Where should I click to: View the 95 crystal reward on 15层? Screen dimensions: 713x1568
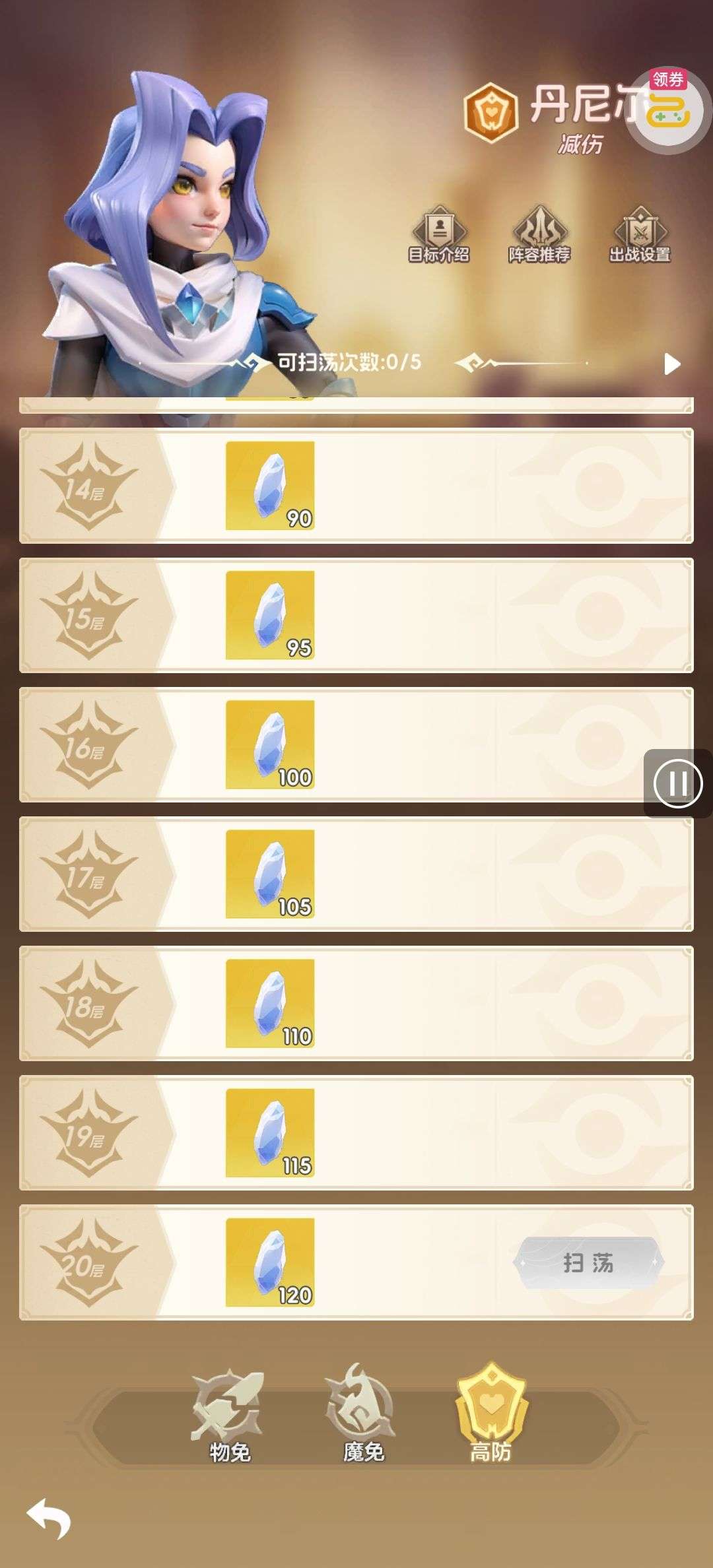point(270,615)
